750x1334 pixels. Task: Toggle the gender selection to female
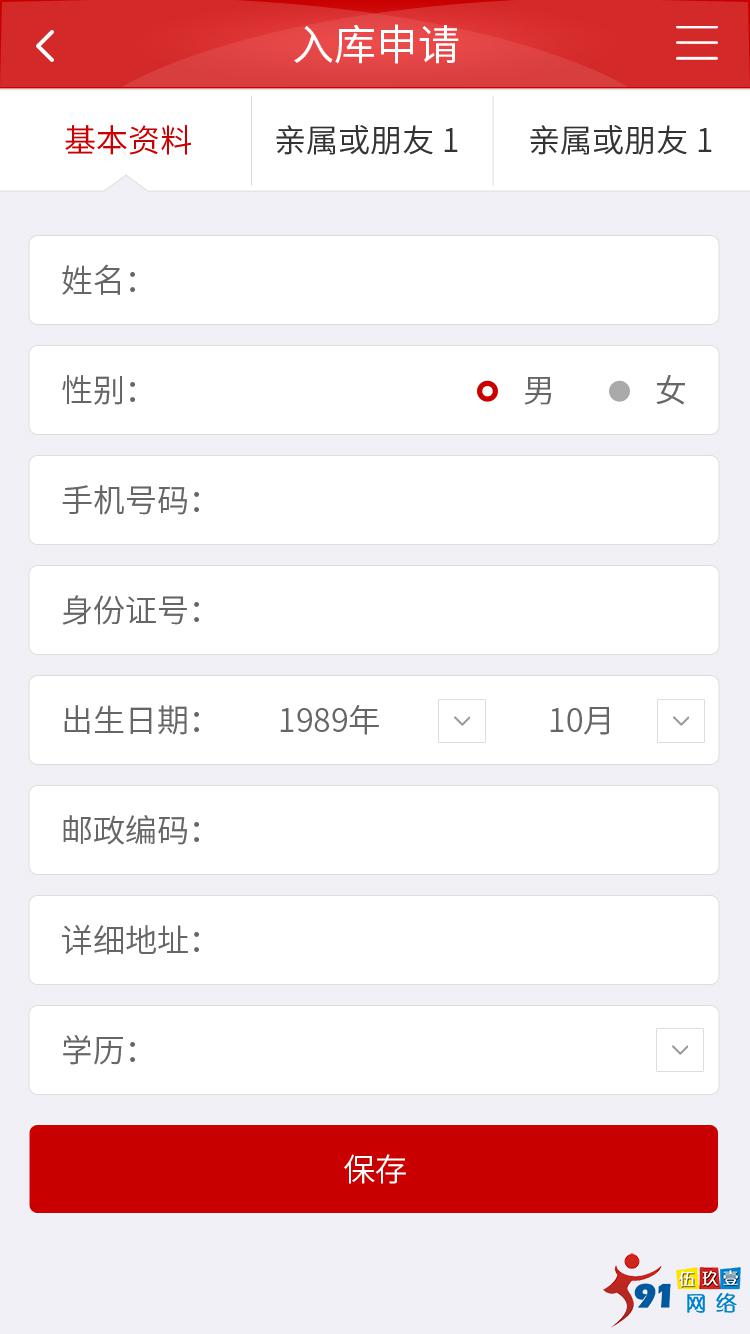coord(620,390)
